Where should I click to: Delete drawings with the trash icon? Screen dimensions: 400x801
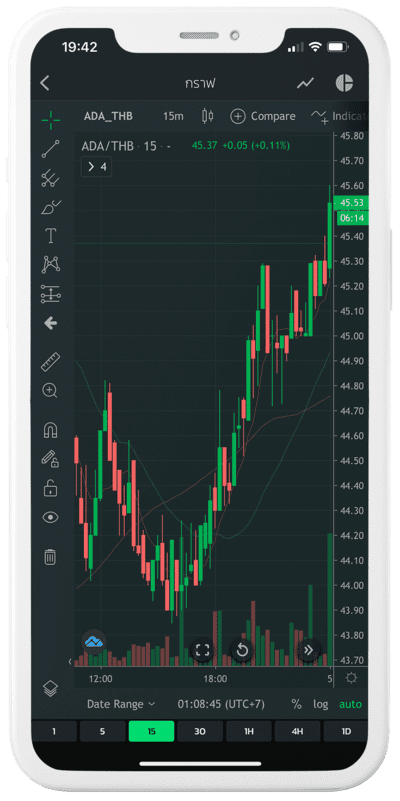click(50, 556)
